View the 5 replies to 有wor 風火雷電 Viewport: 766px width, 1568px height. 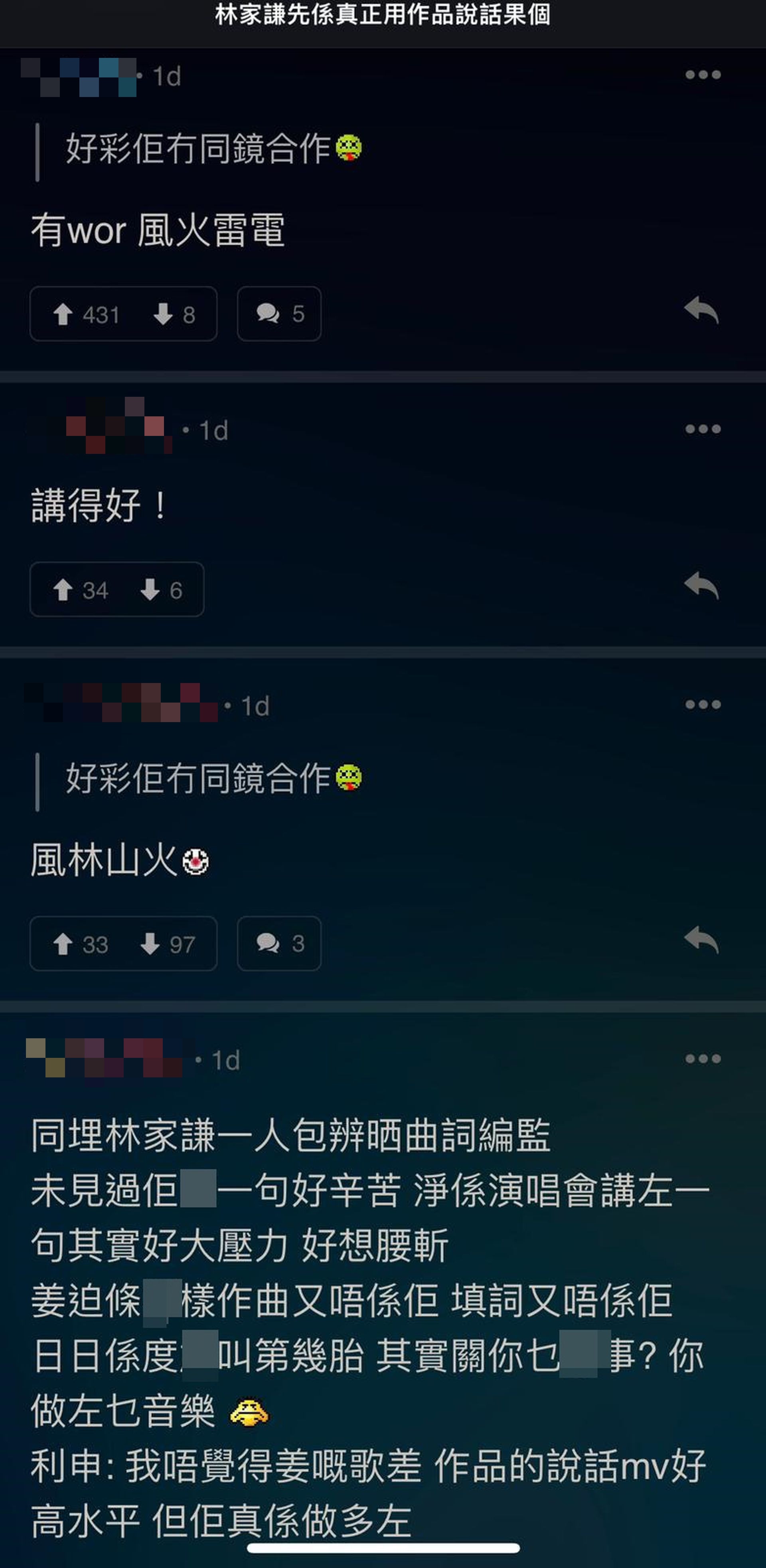[279, 314]
